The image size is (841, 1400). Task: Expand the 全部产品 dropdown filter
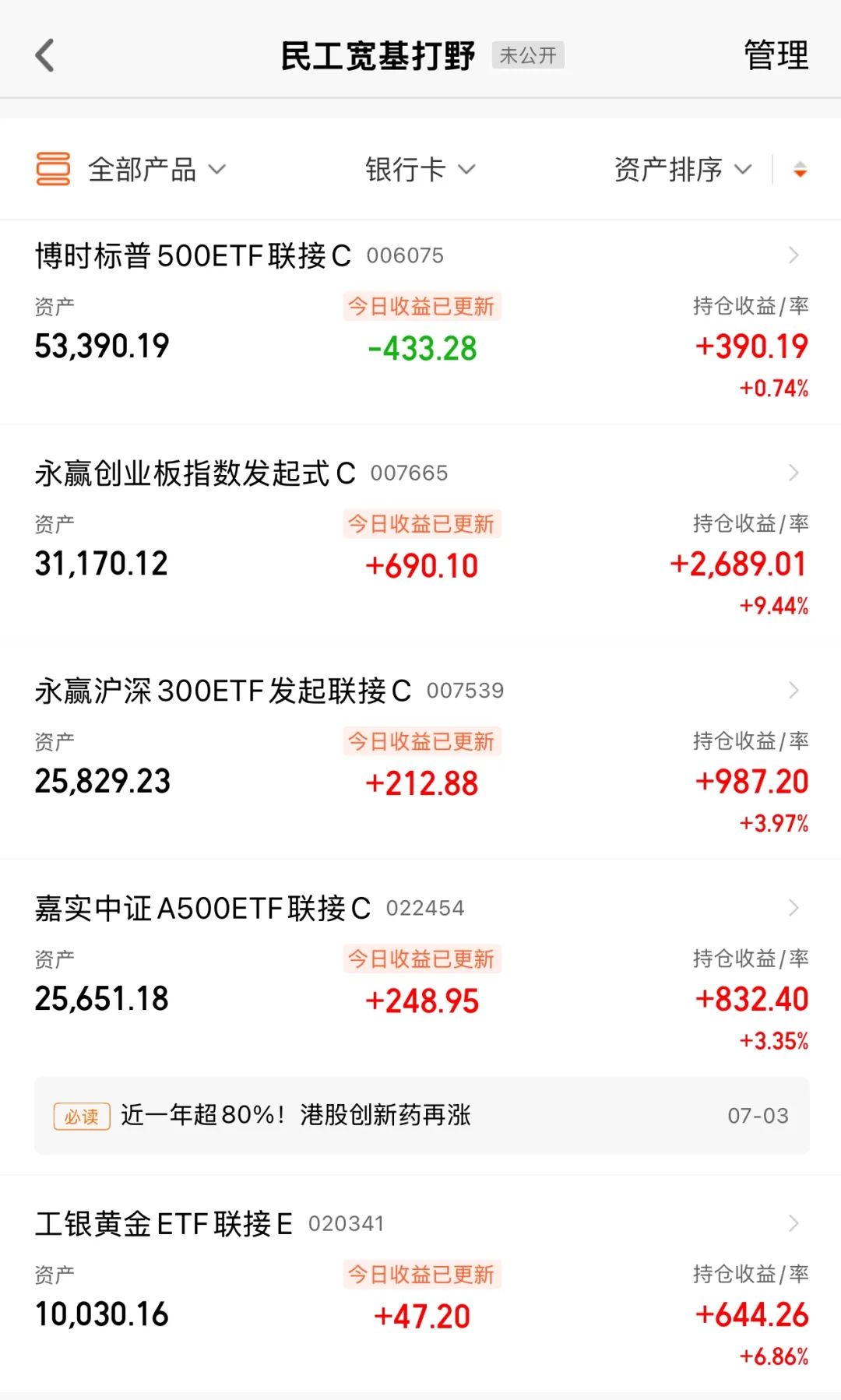click(131, 169)
